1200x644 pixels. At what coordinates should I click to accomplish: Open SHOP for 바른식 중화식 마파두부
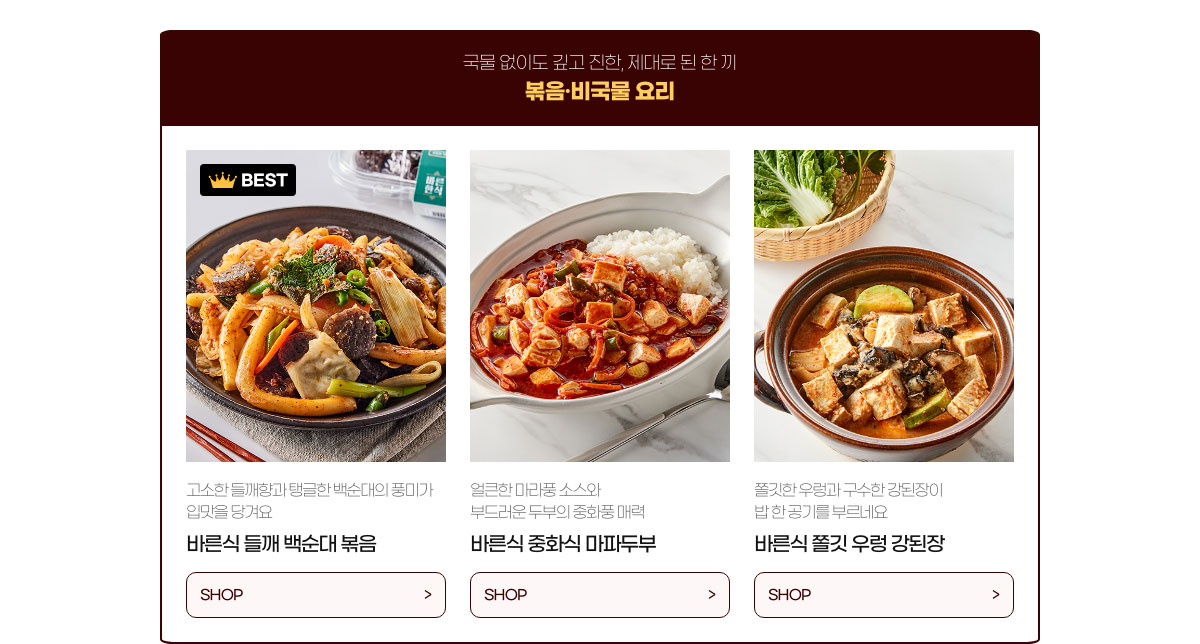600,595
